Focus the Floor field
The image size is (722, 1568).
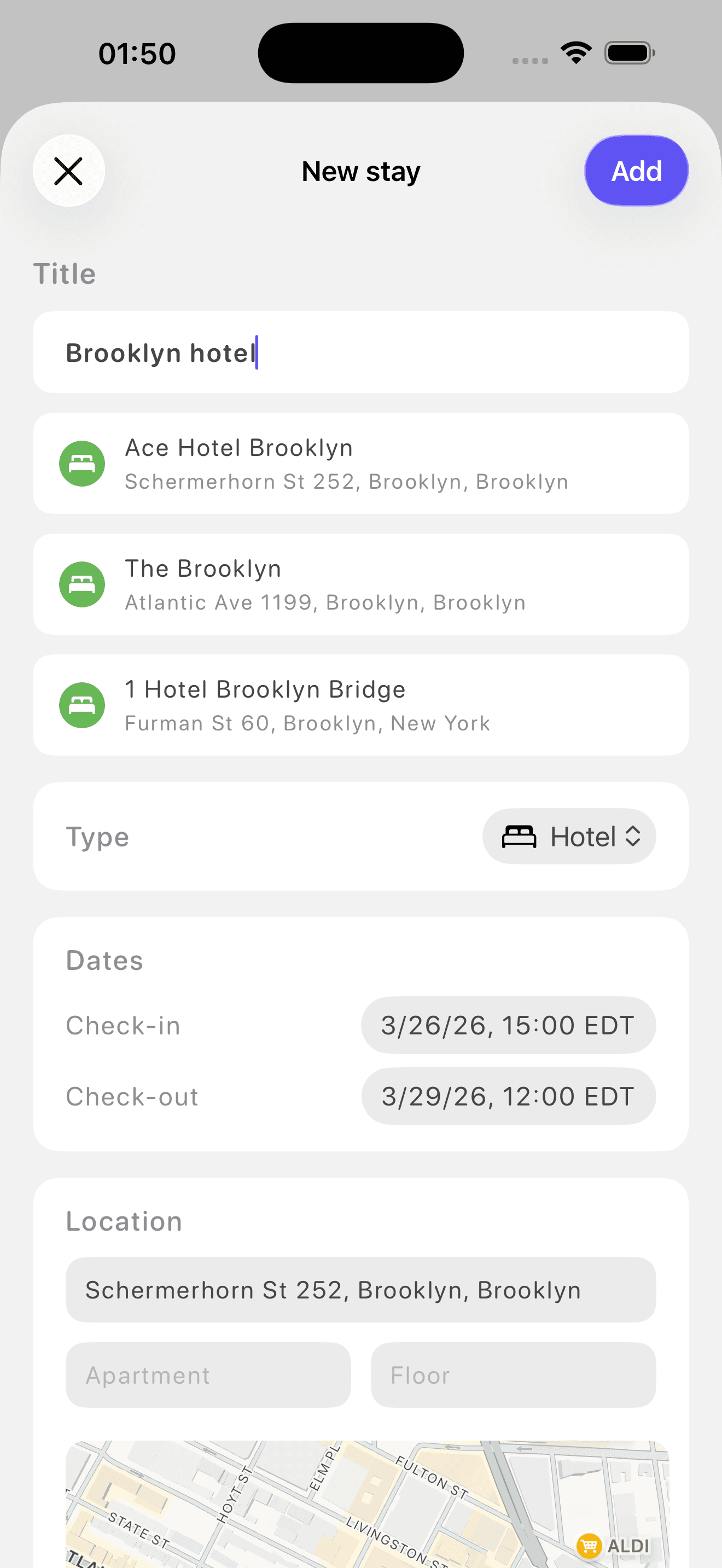coord(513,1375)
